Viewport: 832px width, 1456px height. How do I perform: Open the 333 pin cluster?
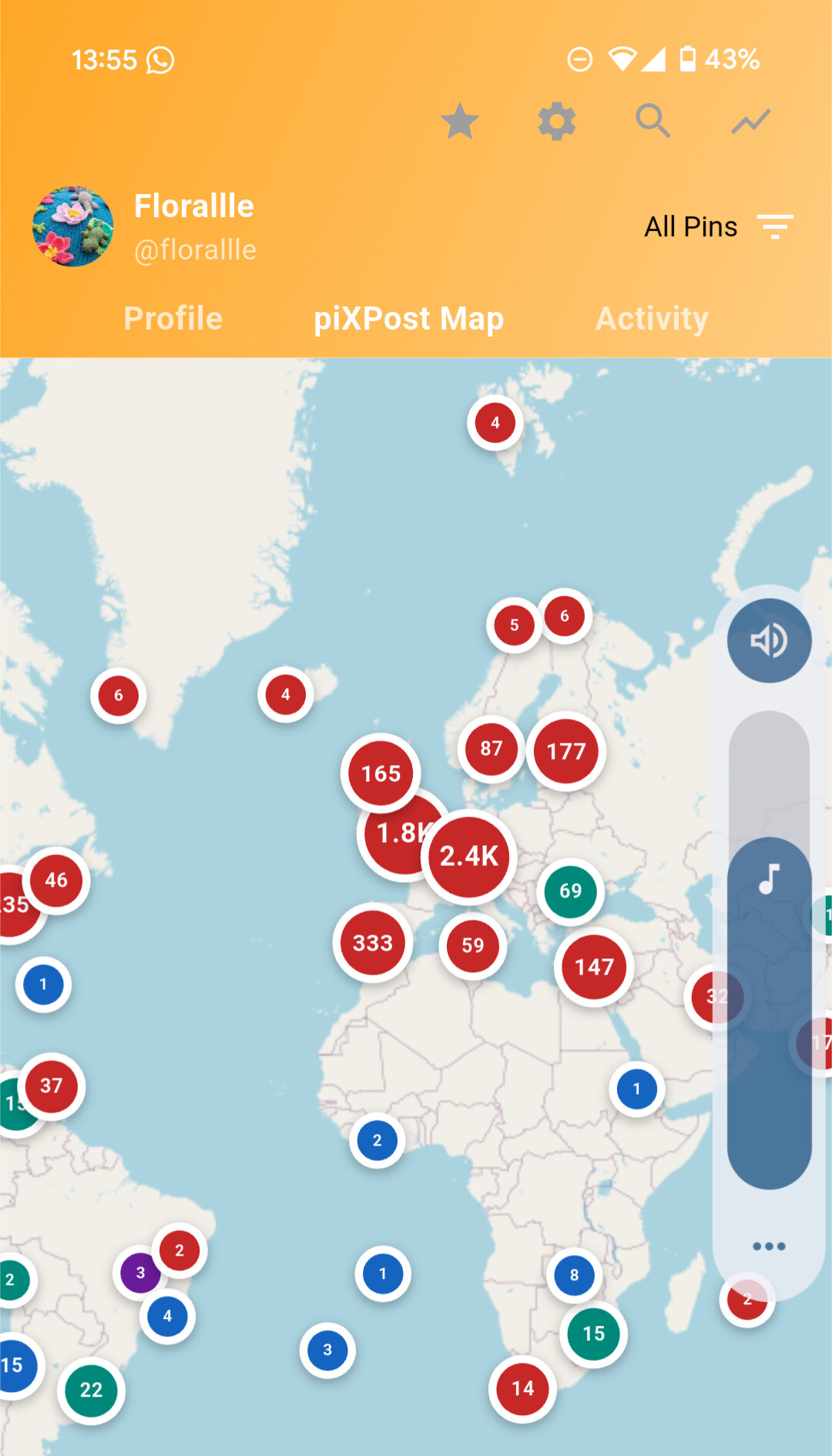click(x=373, y=943)
